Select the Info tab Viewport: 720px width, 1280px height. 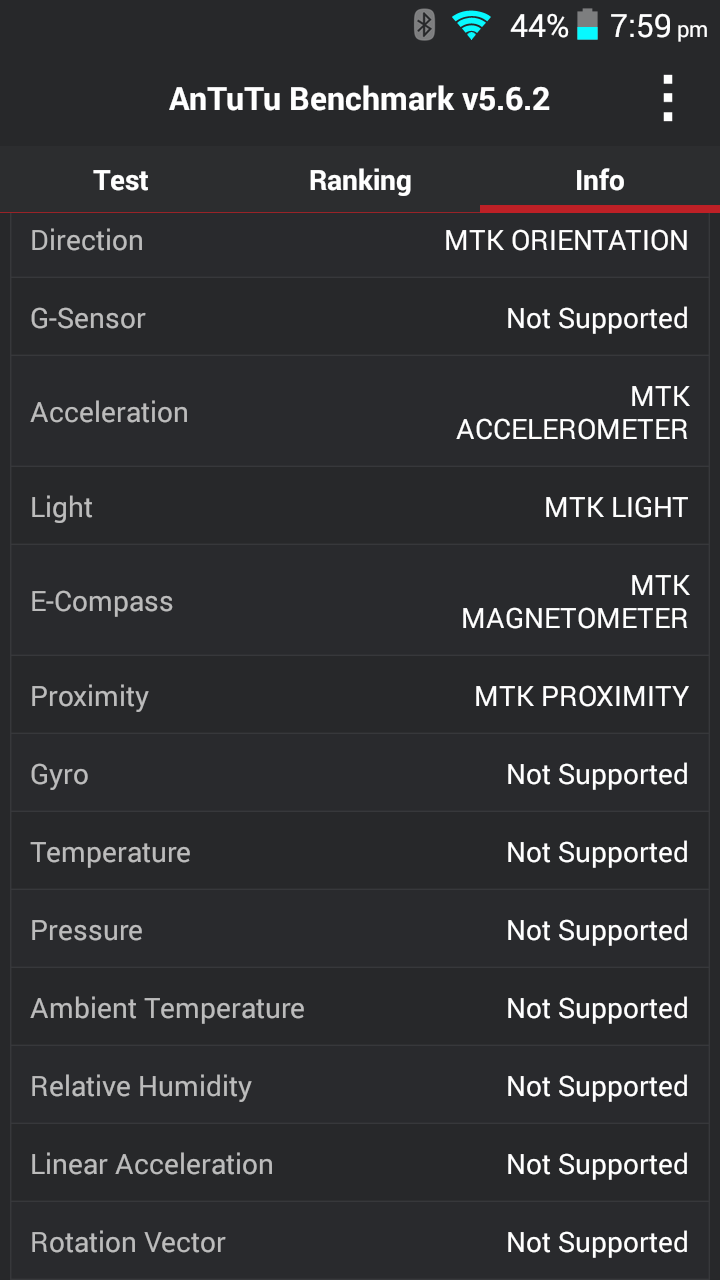[599, 180]
